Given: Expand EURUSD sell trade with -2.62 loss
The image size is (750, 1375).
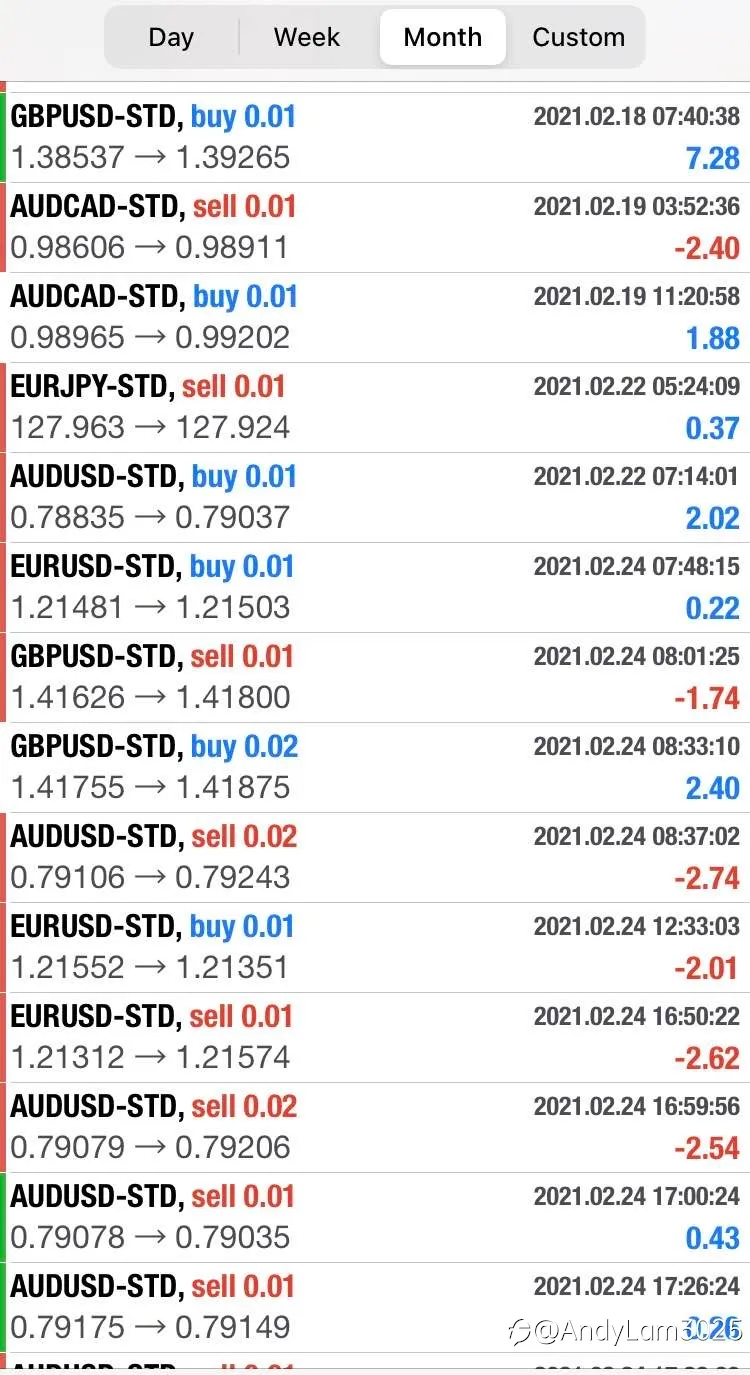Looking at the screenshot, I should coord(375,1038).
